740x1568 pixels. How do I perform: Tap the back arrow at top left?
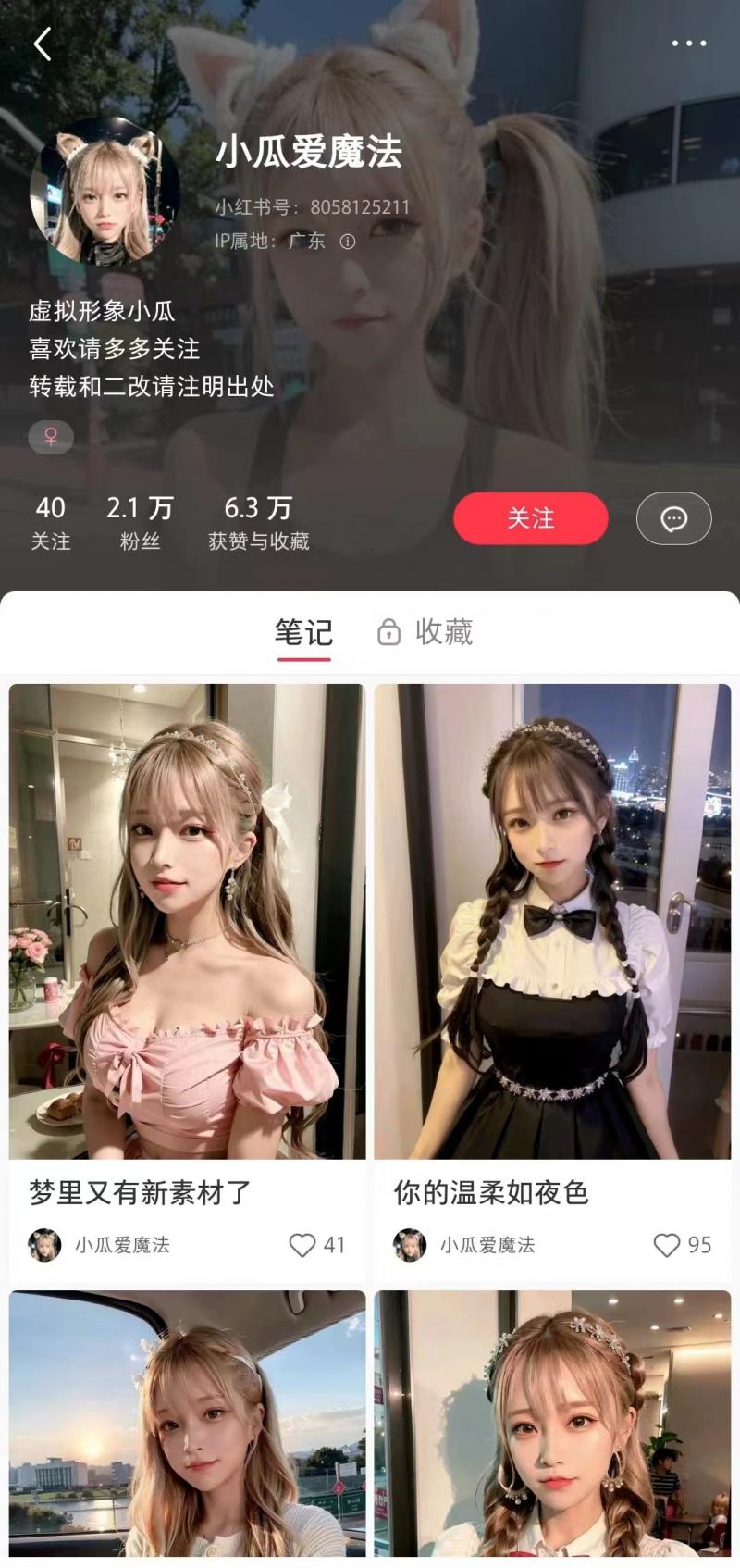click(41, 44)
